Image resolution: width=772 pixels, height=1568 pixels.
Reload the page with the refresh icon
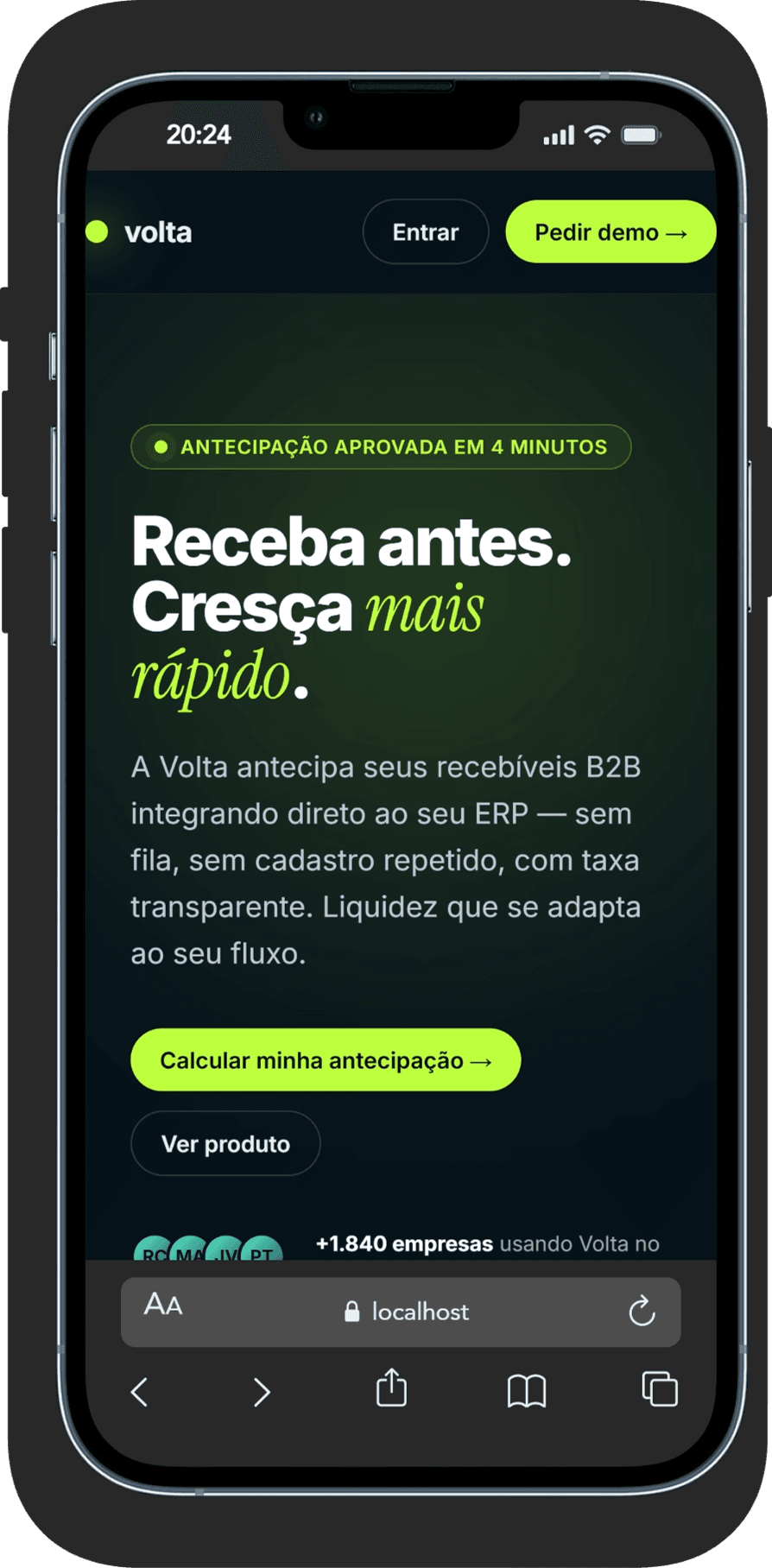[x=642, y=1312]
